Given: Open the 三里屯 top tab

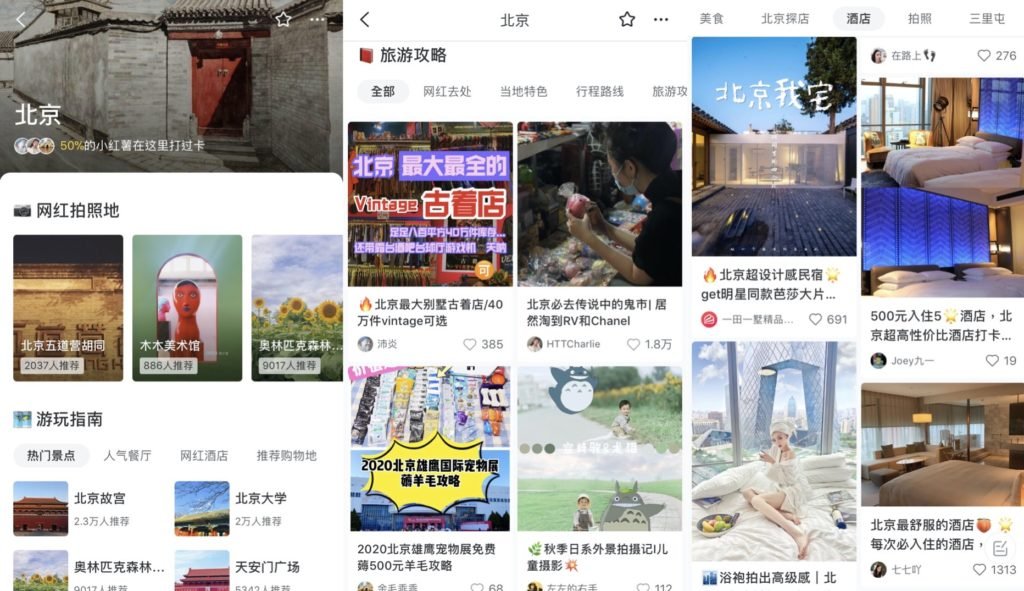Looking at the screenshot, I should 988,18.
